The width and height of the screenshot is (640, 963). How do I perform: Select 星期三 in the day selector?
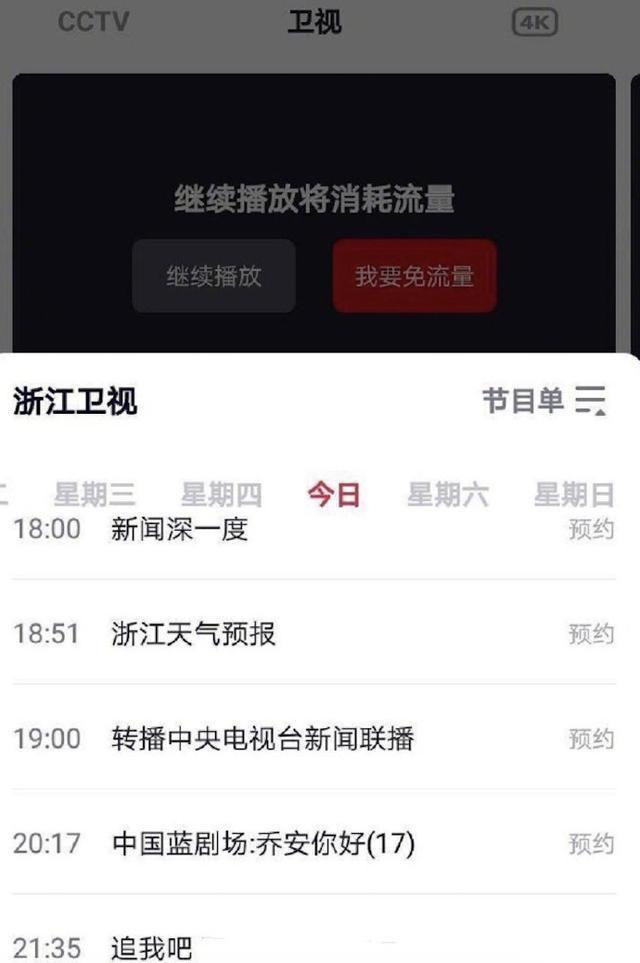click(x=95, y=494)
